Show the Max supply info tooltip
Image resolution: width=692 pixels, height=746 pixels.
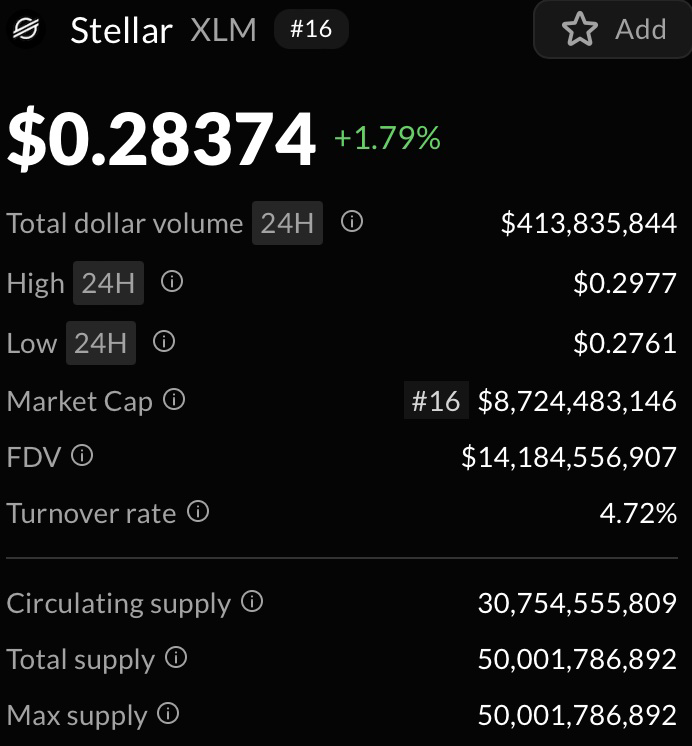[x=168, y=714]
